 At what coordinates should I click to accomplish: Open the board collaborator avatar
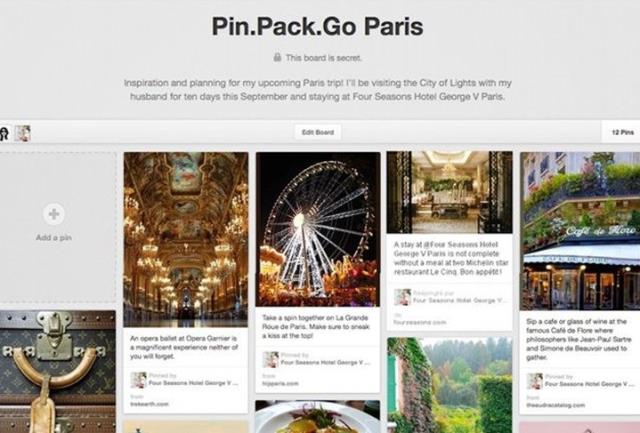coord(22,133)
